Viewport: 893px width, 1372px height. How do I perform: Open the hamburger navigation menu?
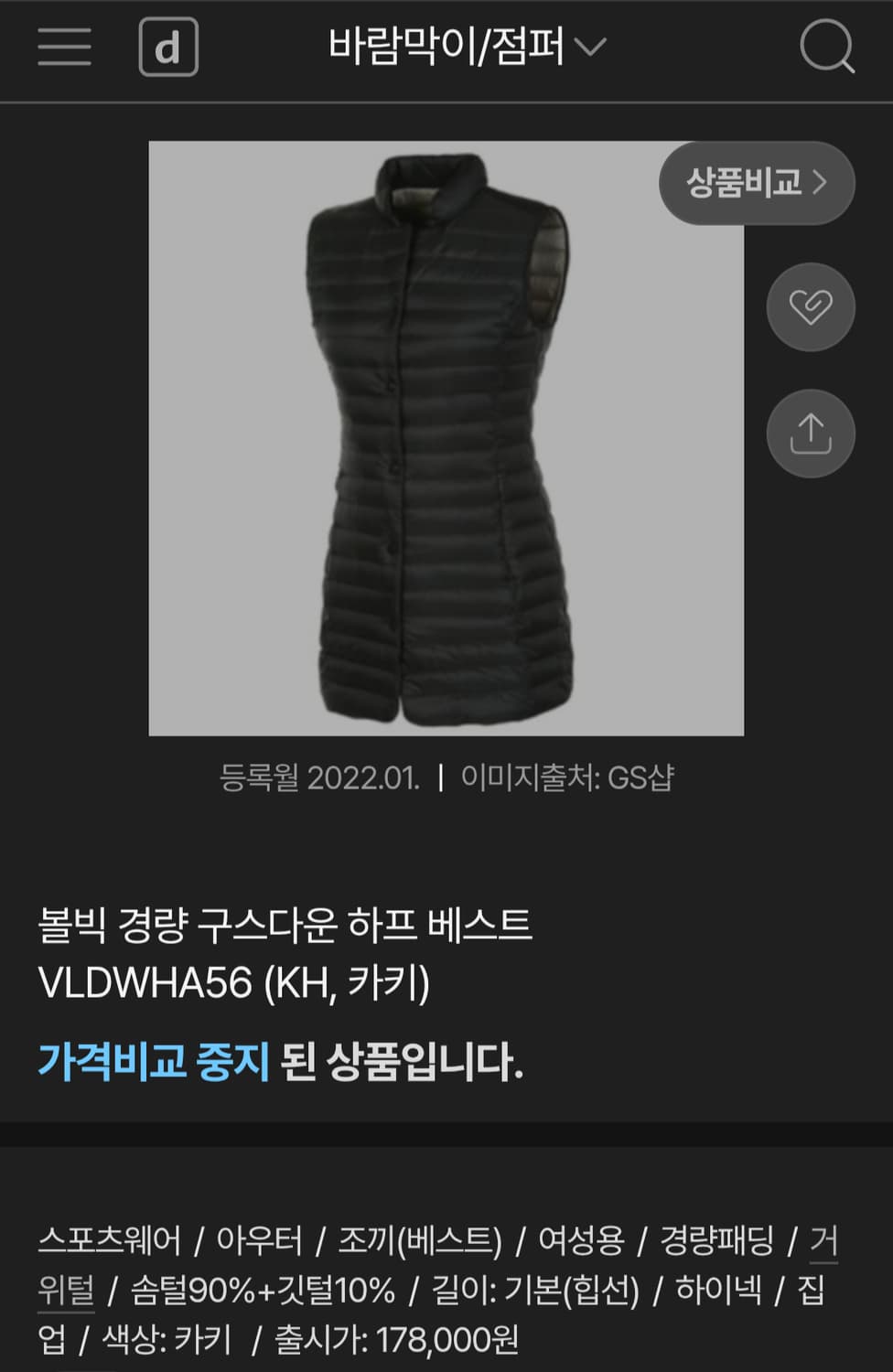click(x=60, y=48)
